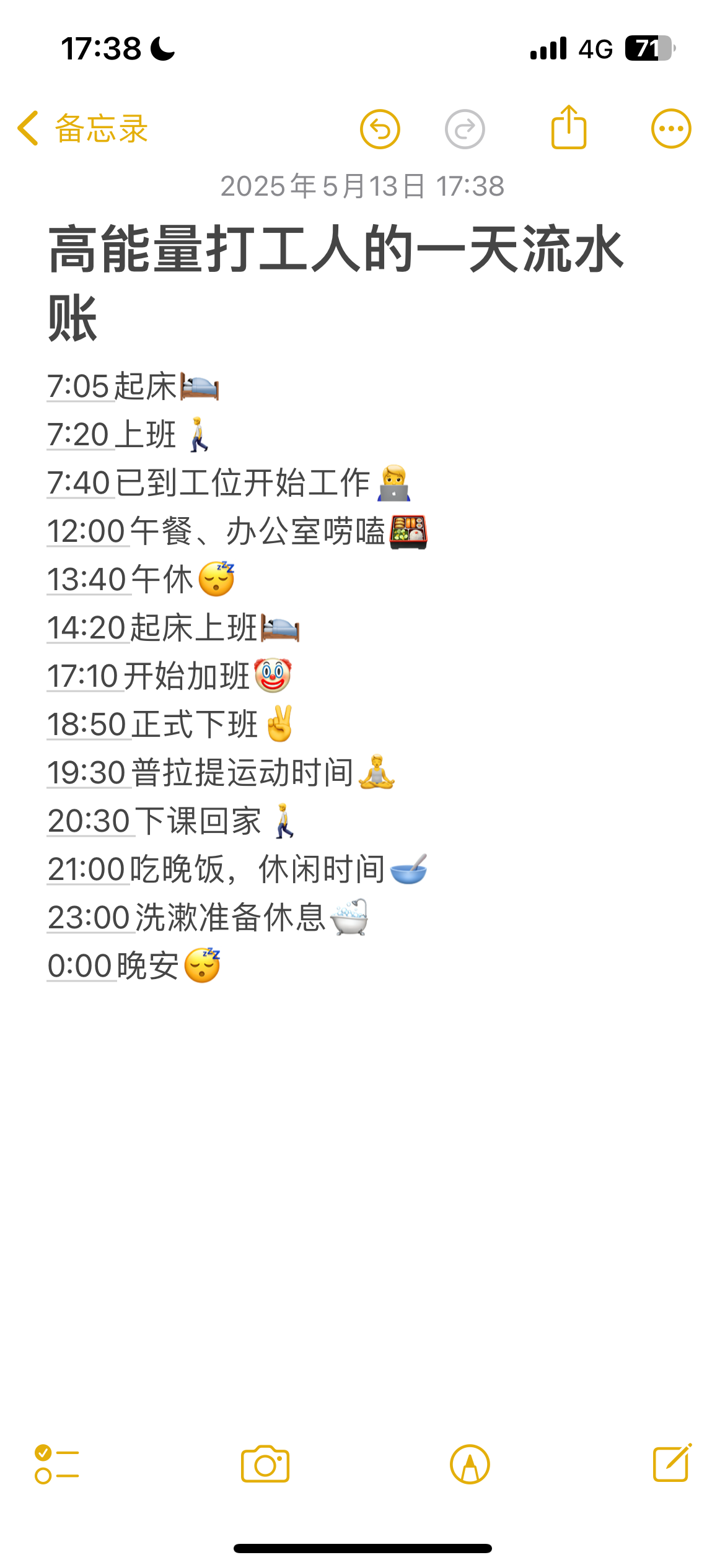Compose a new note
The height and width of the screenshot is (1568, 725).
coord(672,1463)
